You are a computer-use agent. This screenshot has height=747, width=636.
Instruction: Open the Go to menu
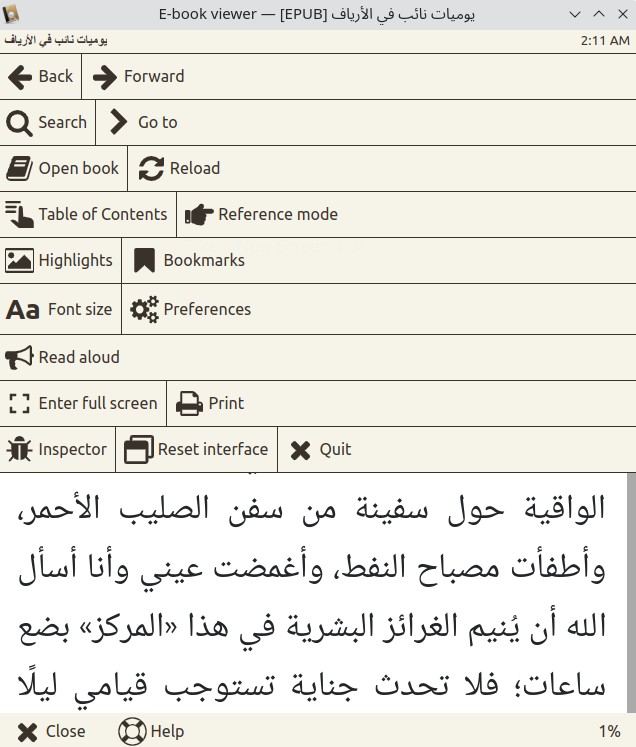(x=143, y=122)
